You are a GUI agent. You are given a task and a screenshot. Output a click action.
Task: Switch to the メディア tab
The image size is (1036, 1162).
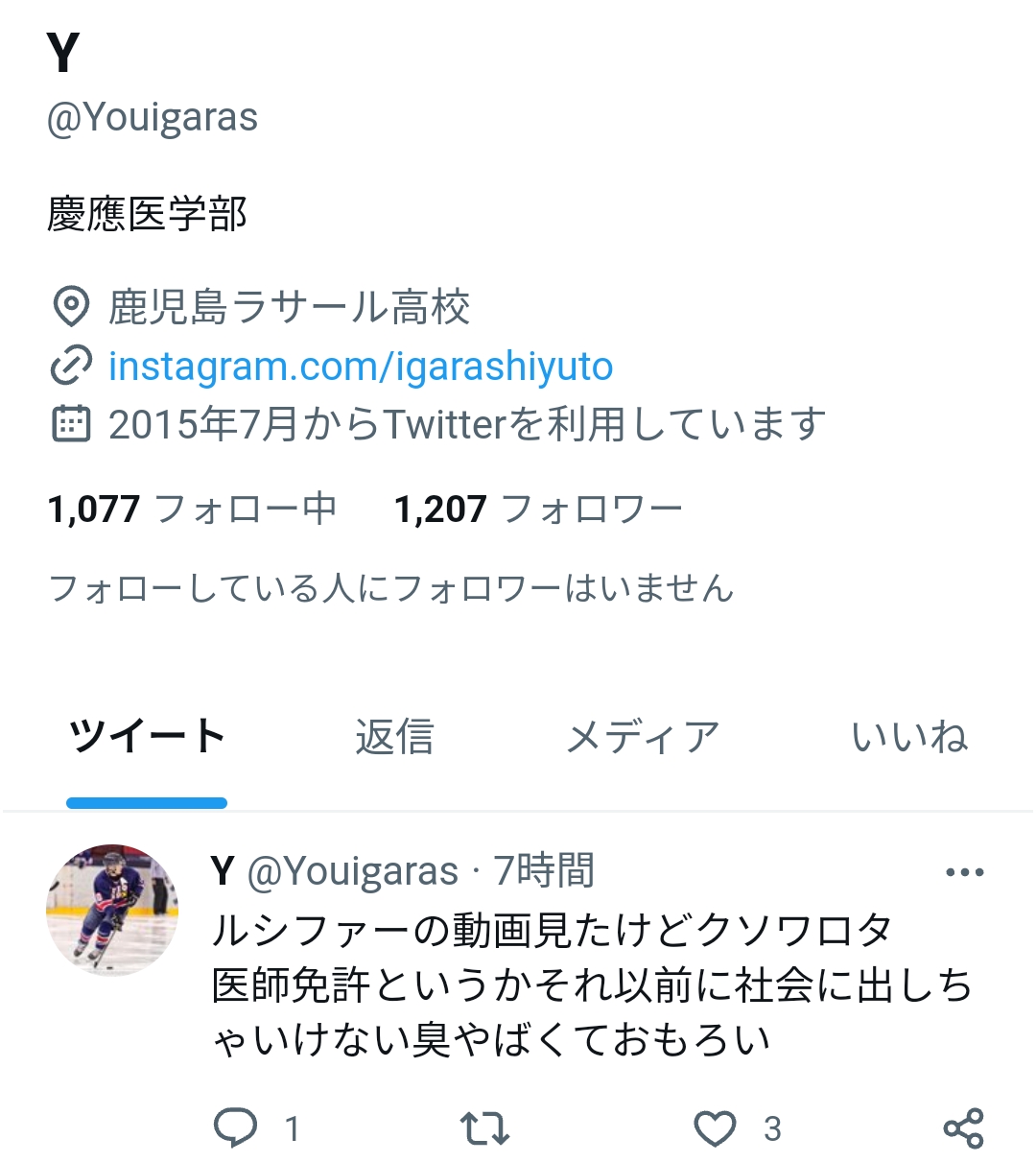click(642, 737)
